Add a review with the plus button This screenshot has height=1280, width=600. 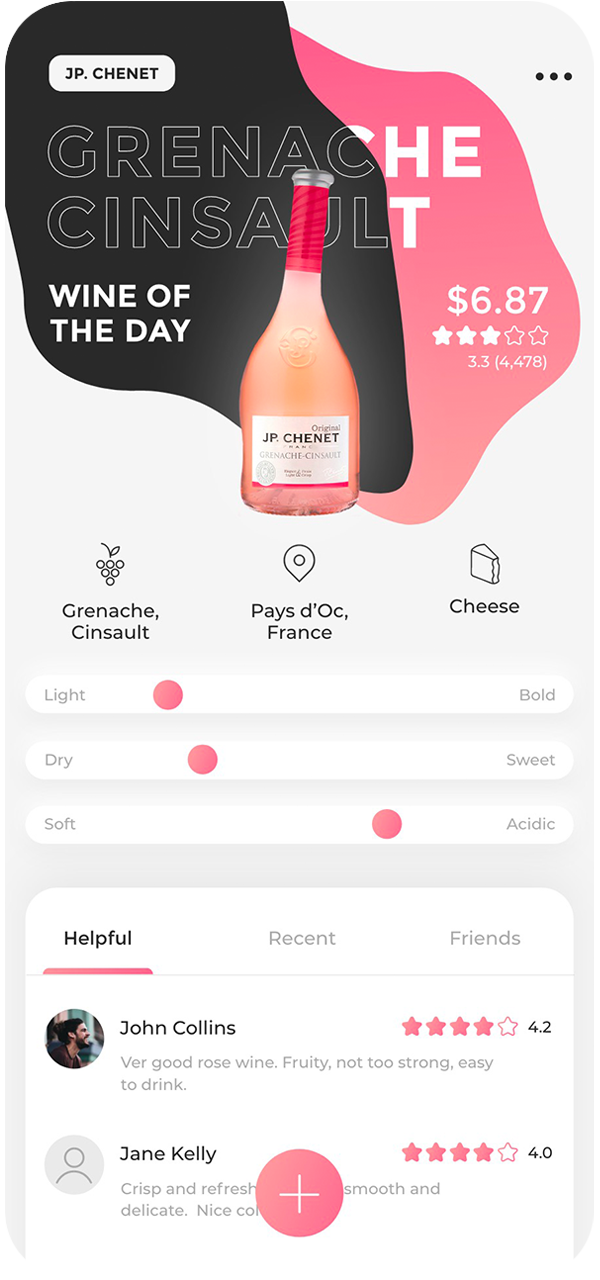point(299,1193)
